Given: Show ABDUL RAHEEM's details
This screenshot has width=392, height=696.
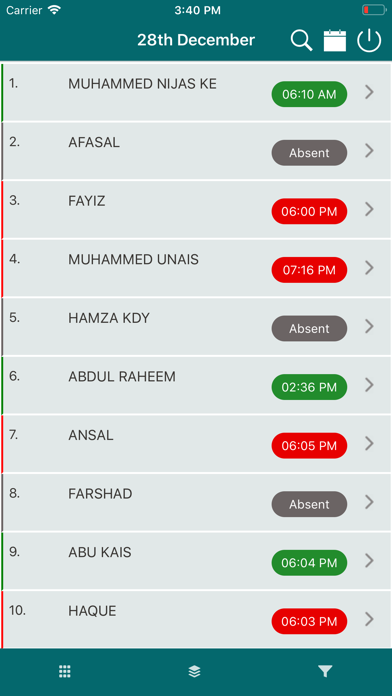Looking at the screenshot, I should [196, 385].
